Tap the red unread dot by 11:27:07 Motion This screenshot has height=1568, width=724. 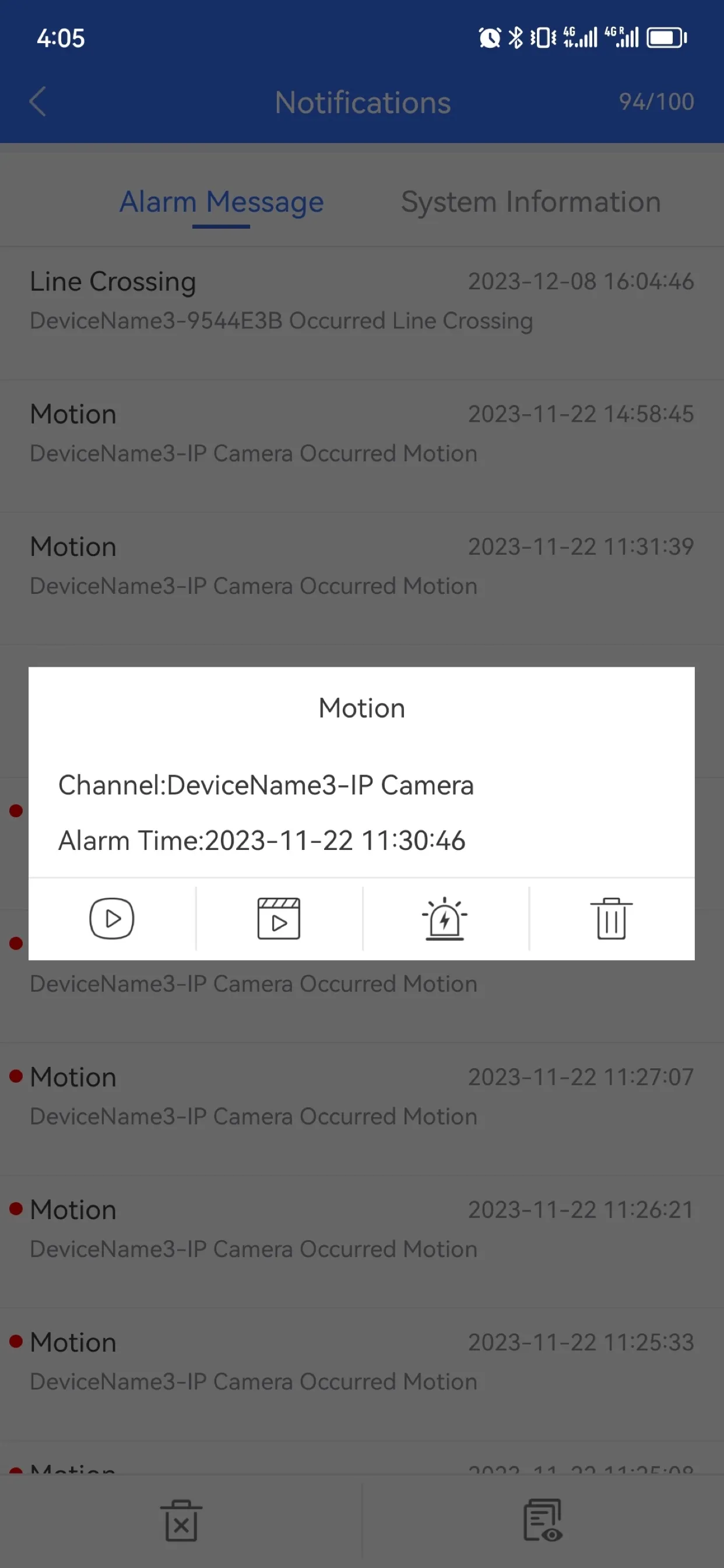[16, 1076]
